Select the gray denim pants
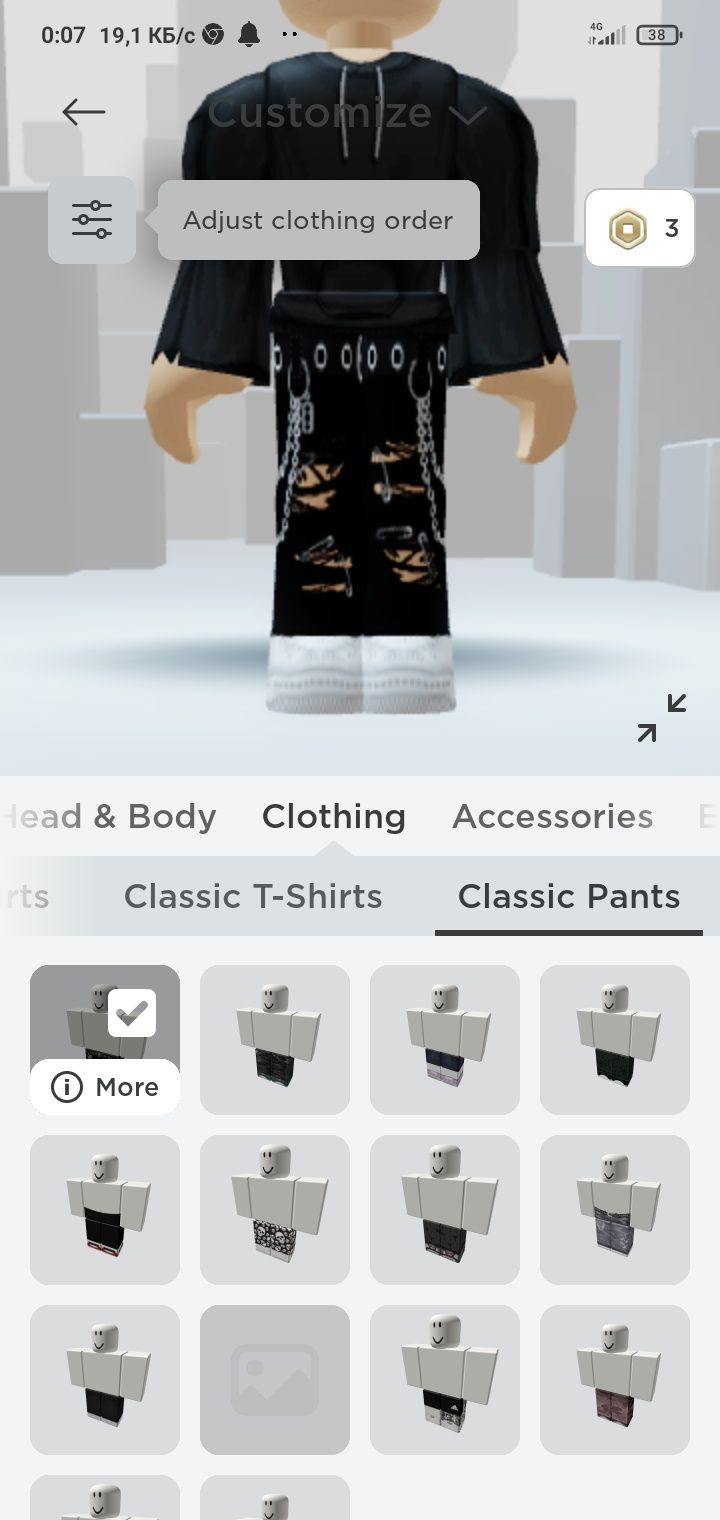This screenshot has width=720, height=1520. click(x=615, y=1209)
